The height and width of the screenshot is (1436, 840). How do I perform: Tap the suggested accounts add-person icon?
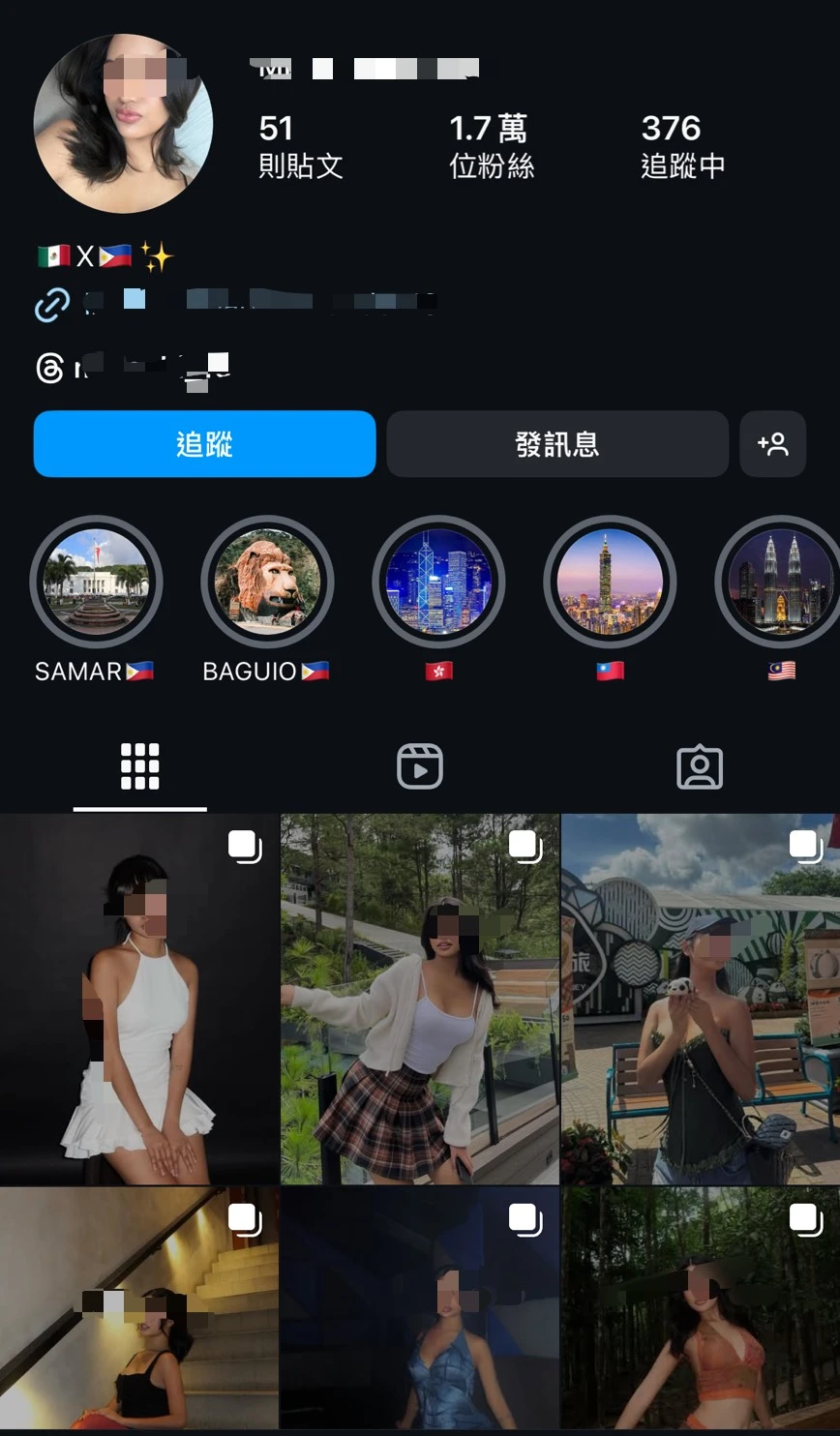click(x=772, y=444)
